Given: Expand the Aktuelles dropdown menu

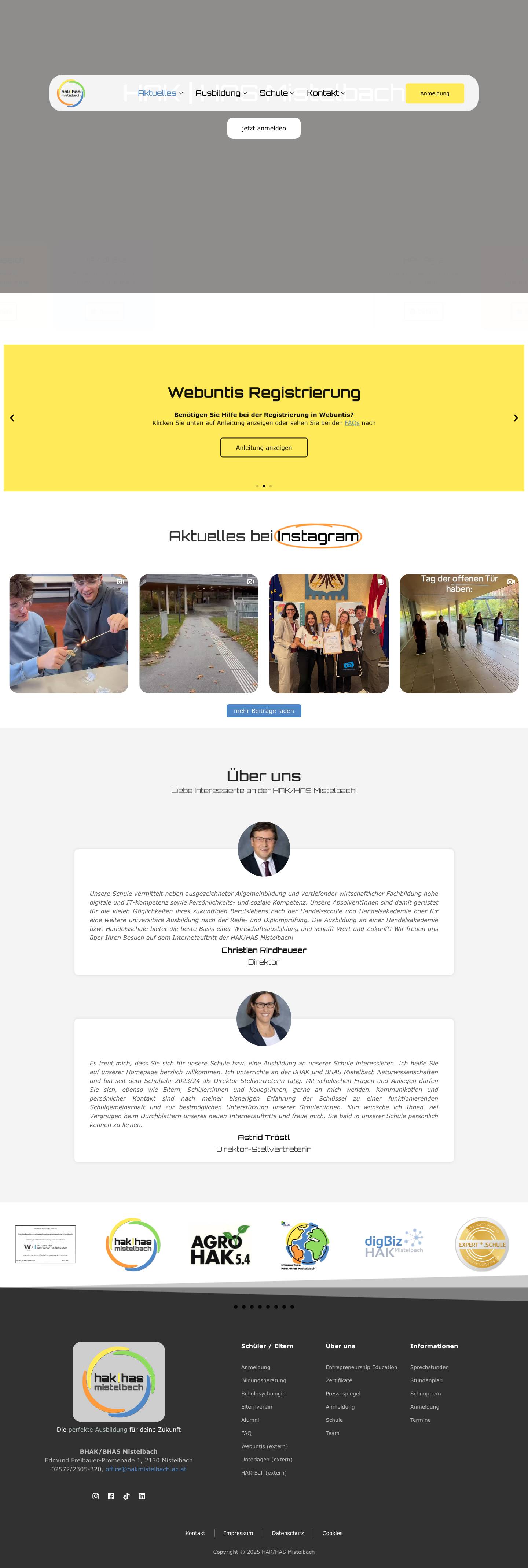Looking at the screenshot, I should point(159,93).
